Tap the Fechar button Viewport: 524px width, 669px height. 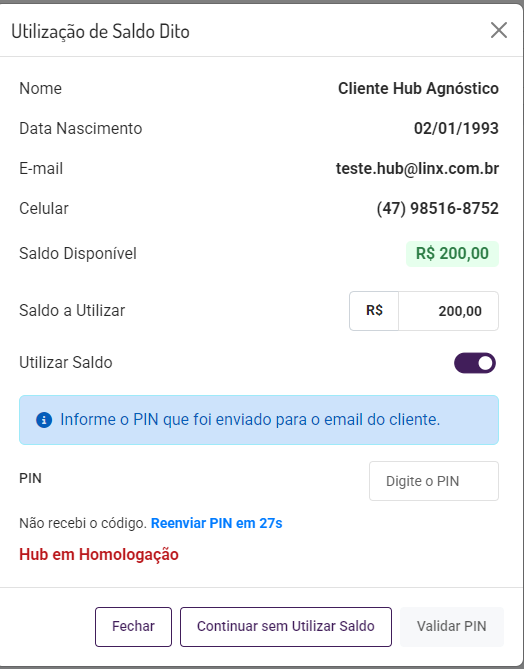pos(133,626)
